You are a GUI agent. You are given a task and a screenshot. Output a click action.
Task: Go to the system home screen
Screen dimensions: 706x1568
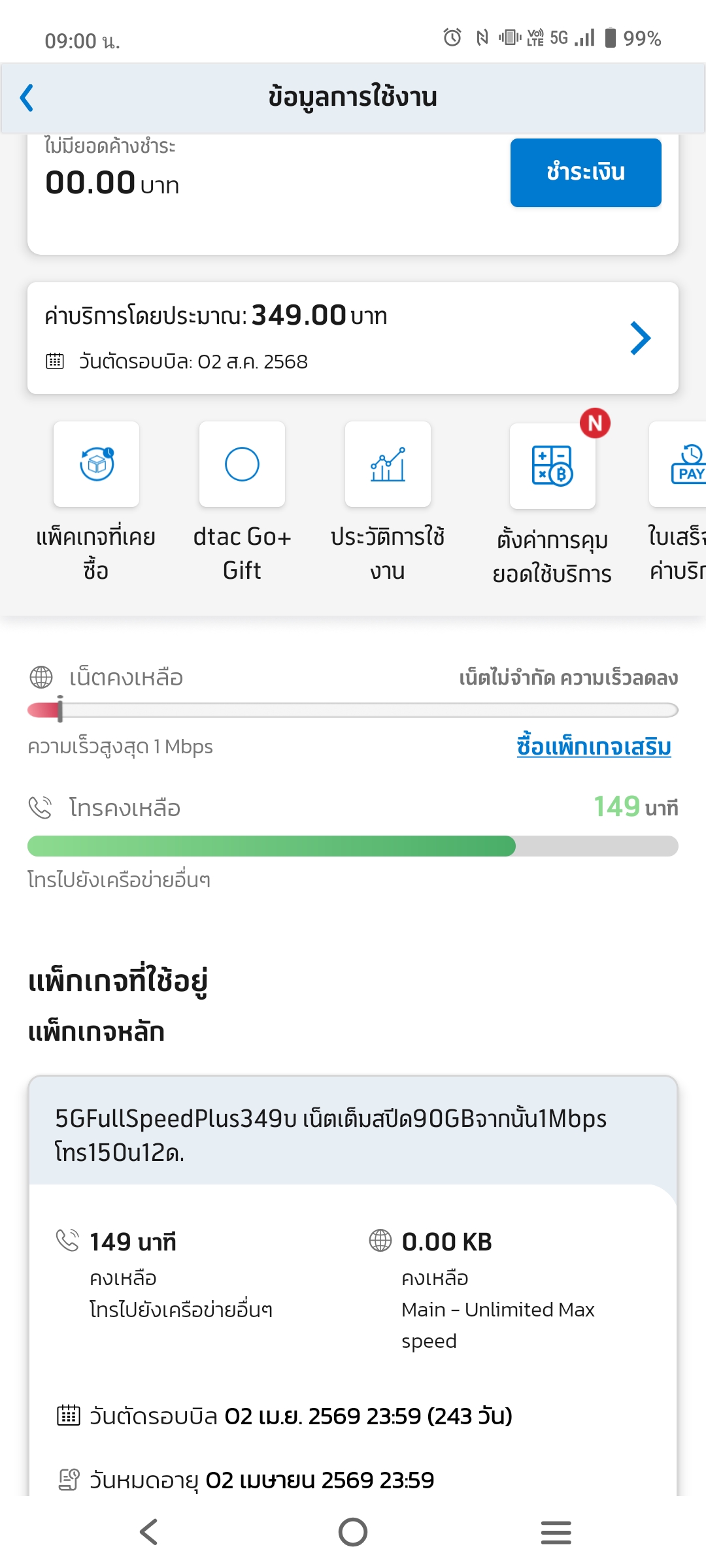353,1532
